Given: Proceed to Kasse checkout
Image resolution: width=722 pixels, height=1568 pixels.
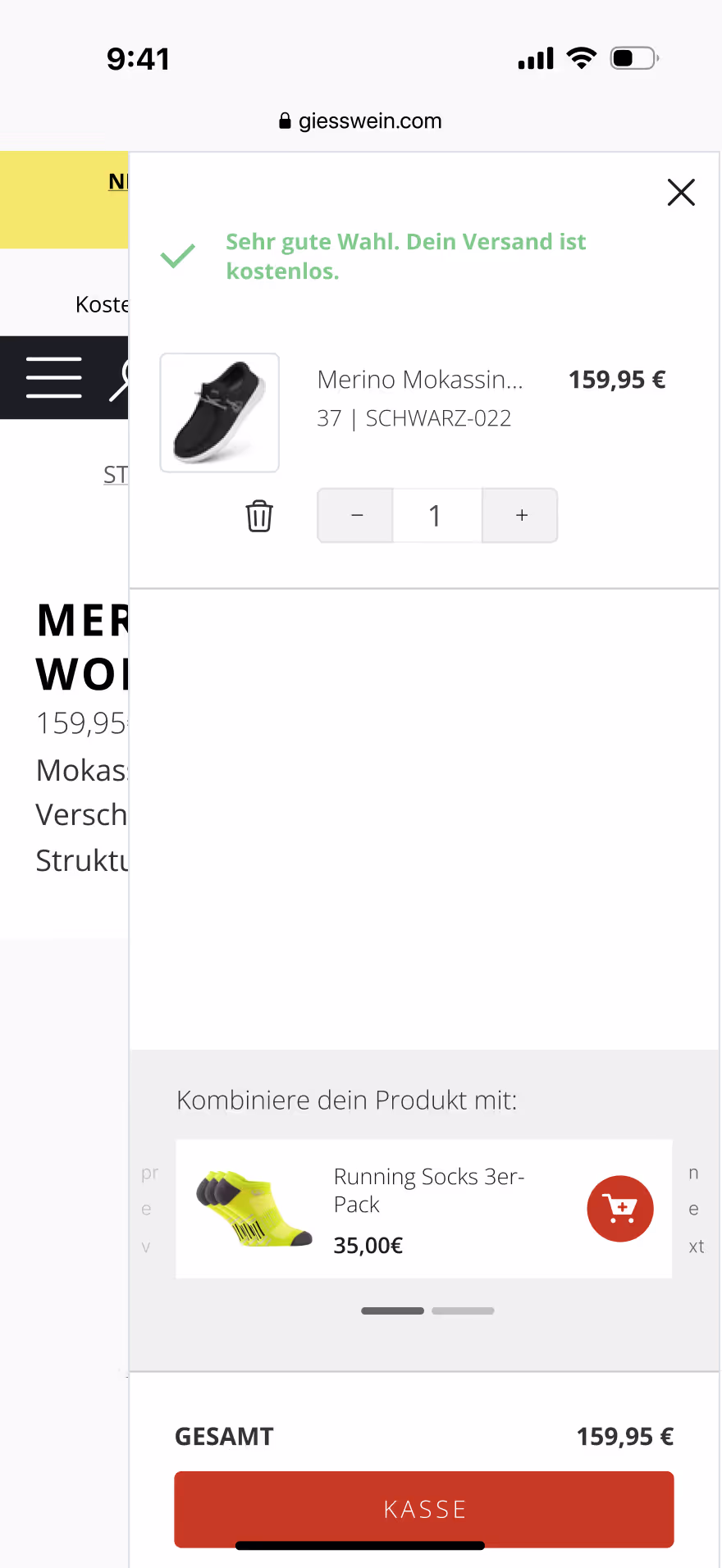Looking at the screenshot, I should click(x=423, y=1509).
